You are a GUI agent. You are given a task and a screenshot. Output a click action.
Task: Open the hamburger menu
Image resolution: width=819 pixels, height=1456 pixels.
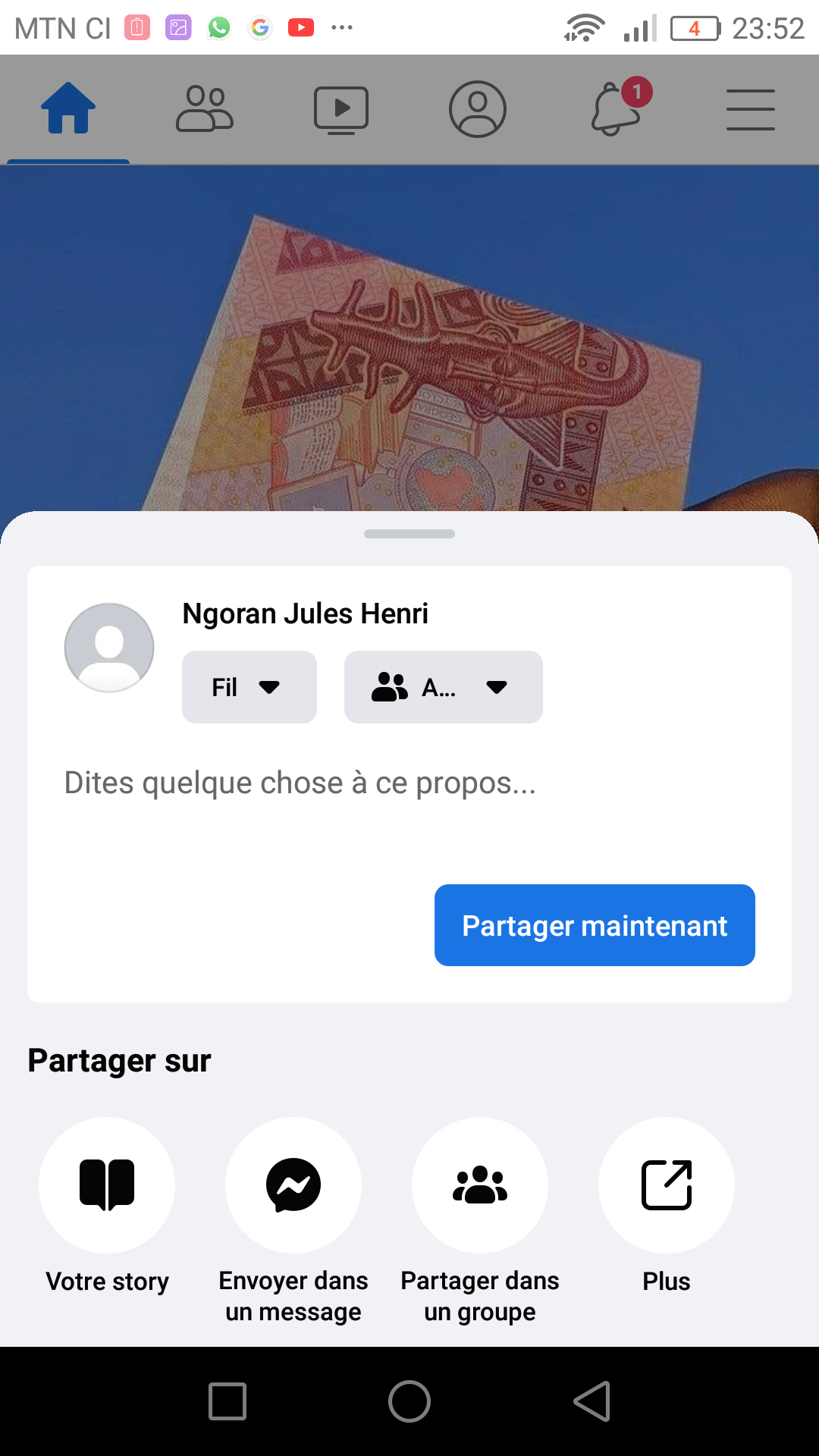pos(751,109)
